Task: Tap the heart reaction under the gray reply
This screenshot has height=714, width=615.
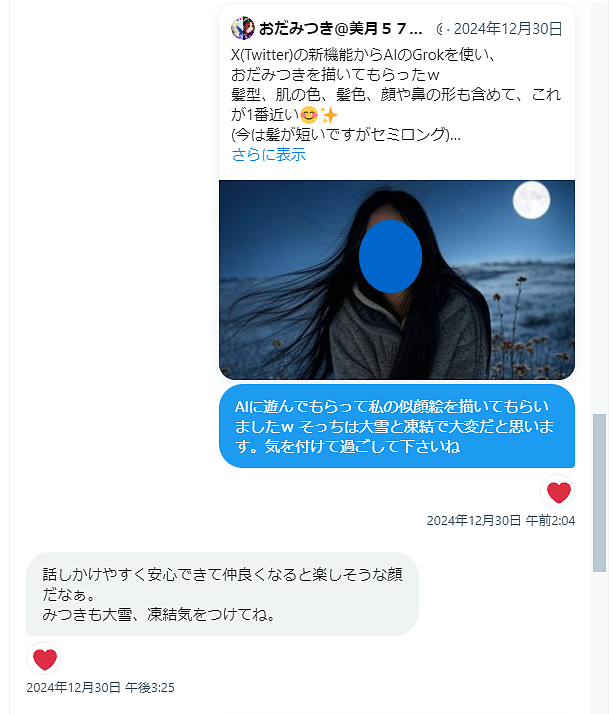Action: (x=44, y=659)
